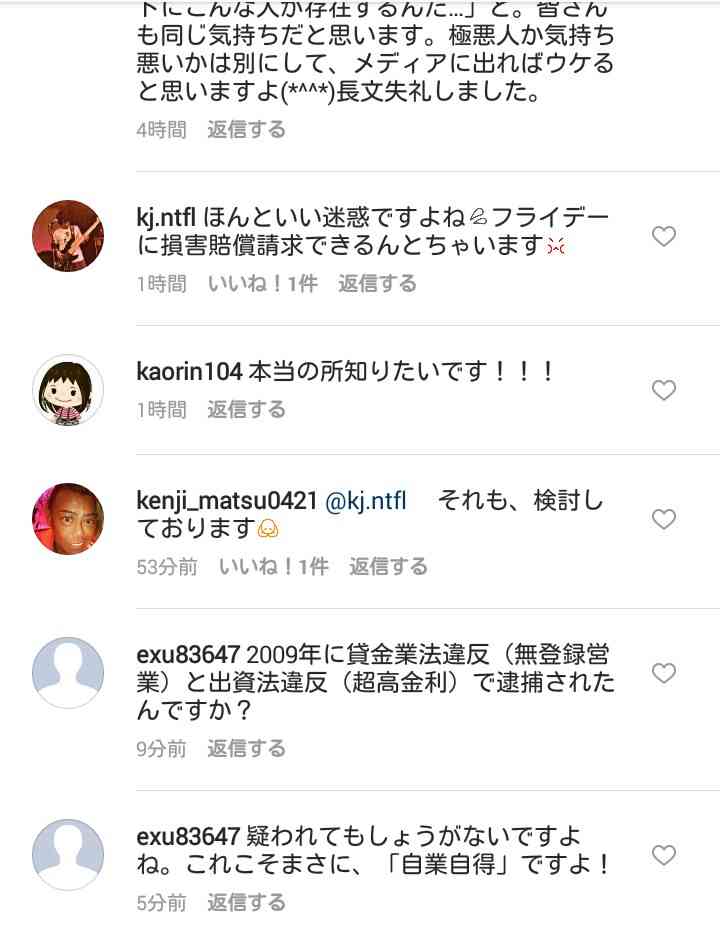Reply to the 4時間 comment via 返信する
Image resolution: width=720 pixels, height=938 pixels.
pyautogui.click(x=246, y=130)
